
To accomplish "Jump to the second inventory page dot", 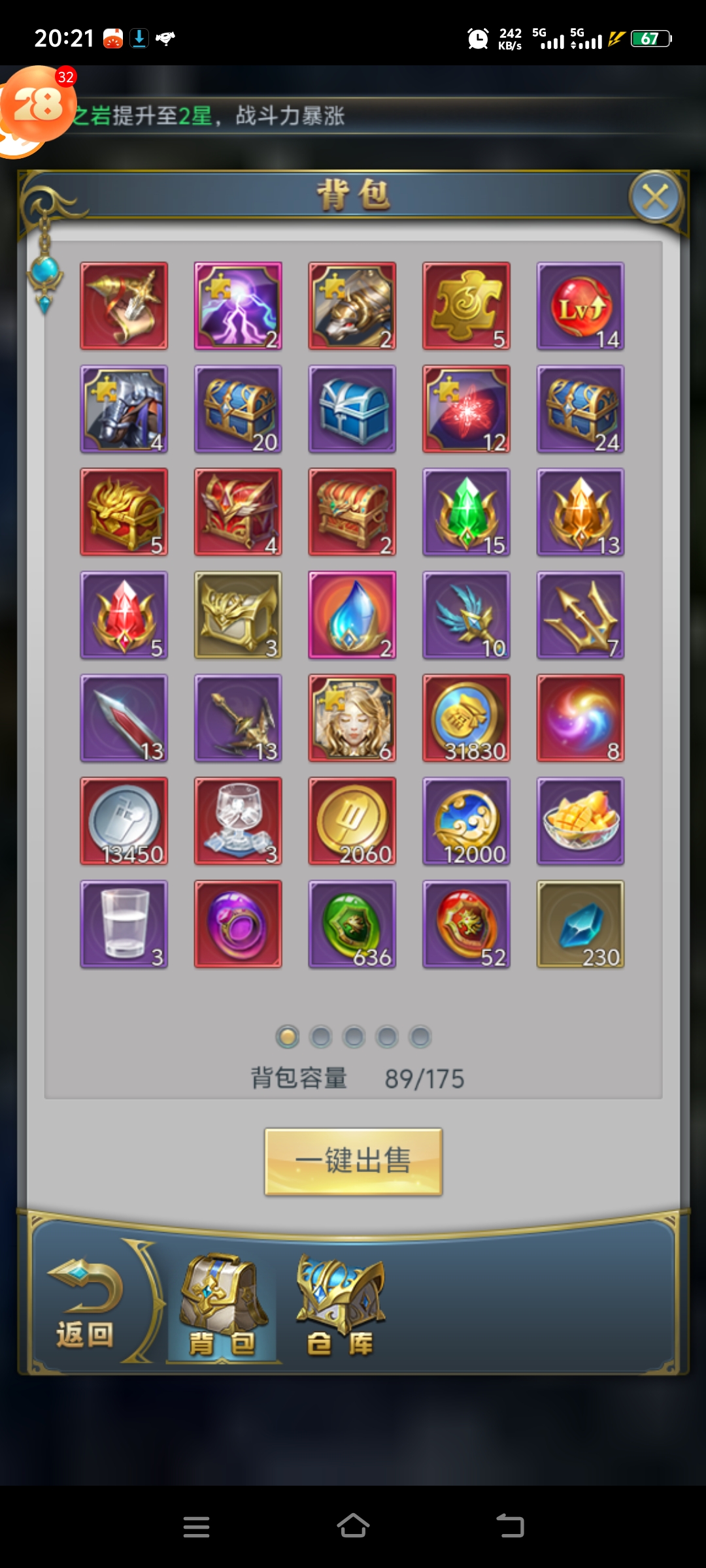I will point(320,1036).
